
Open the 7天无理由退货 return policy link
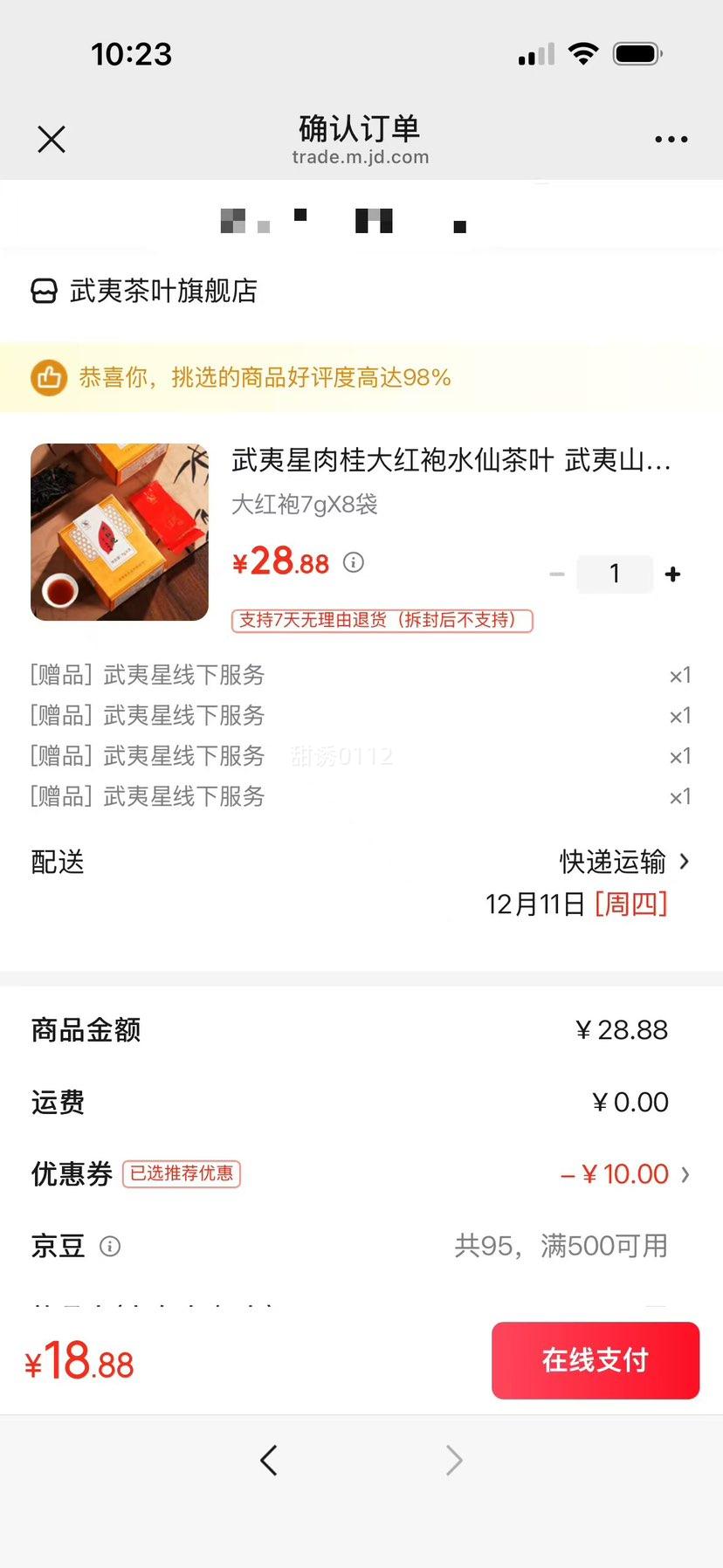pyautogui.click(x=381, y=621)
